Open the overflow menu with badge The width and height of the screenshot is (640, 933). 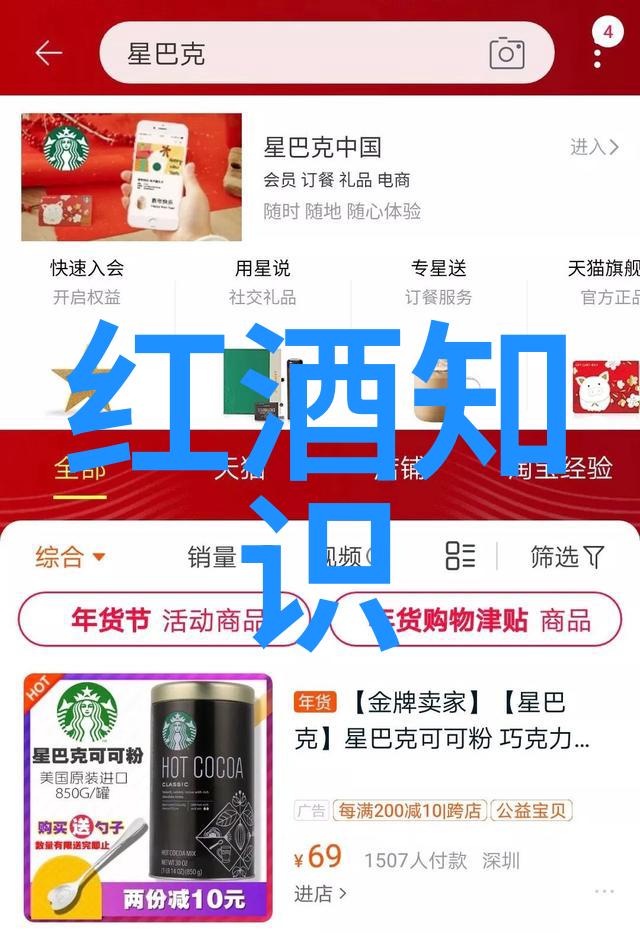coord(598,53)
